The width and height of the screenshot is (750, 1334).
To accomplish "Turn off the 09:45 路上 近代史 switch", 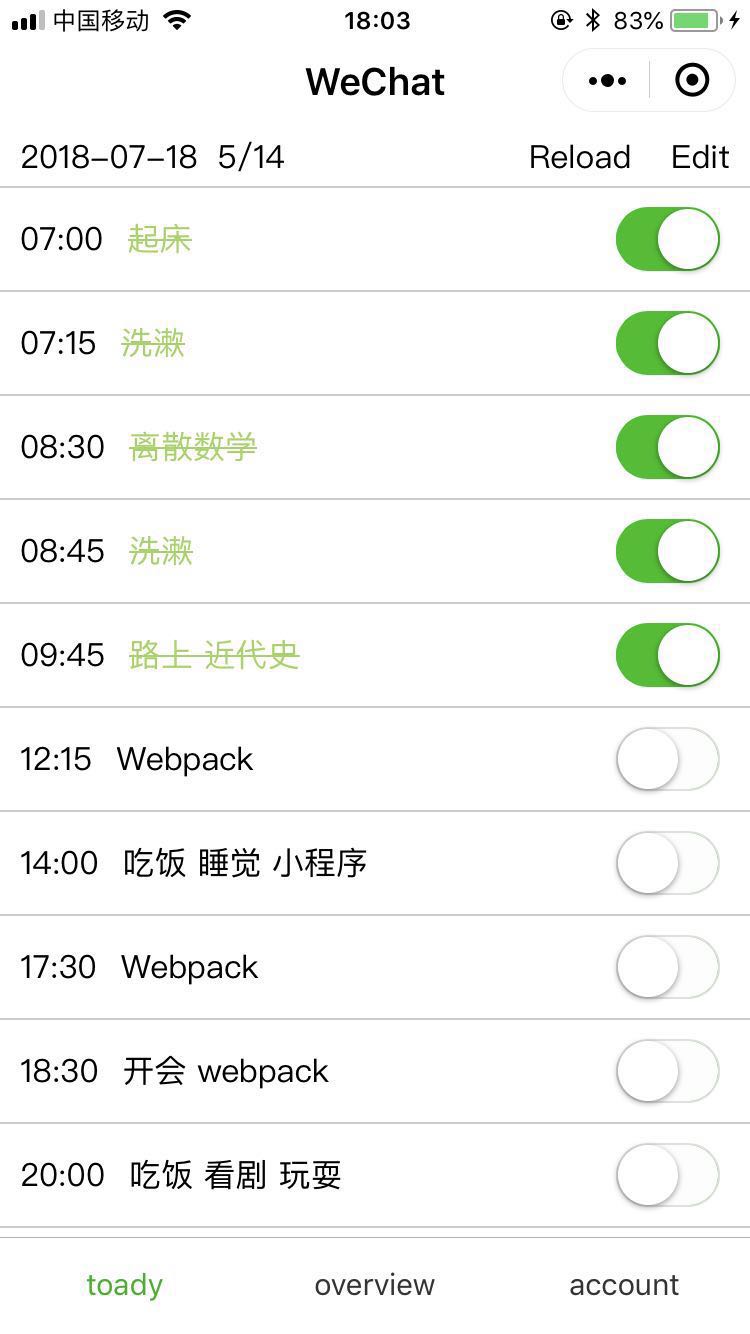I will (x=667, y=655).
